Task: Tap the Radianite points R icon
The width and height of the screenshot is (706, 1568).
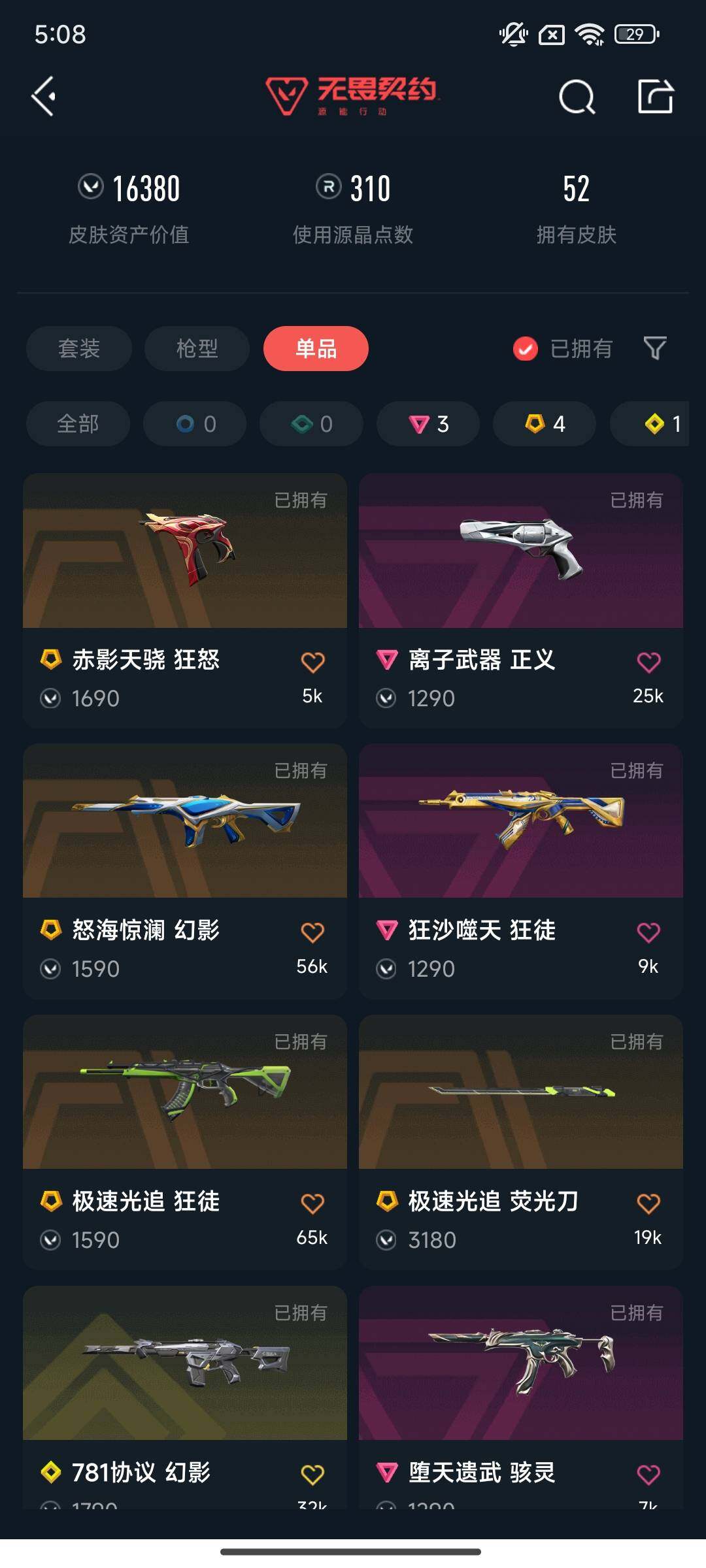Action: (x=330, y=188)
